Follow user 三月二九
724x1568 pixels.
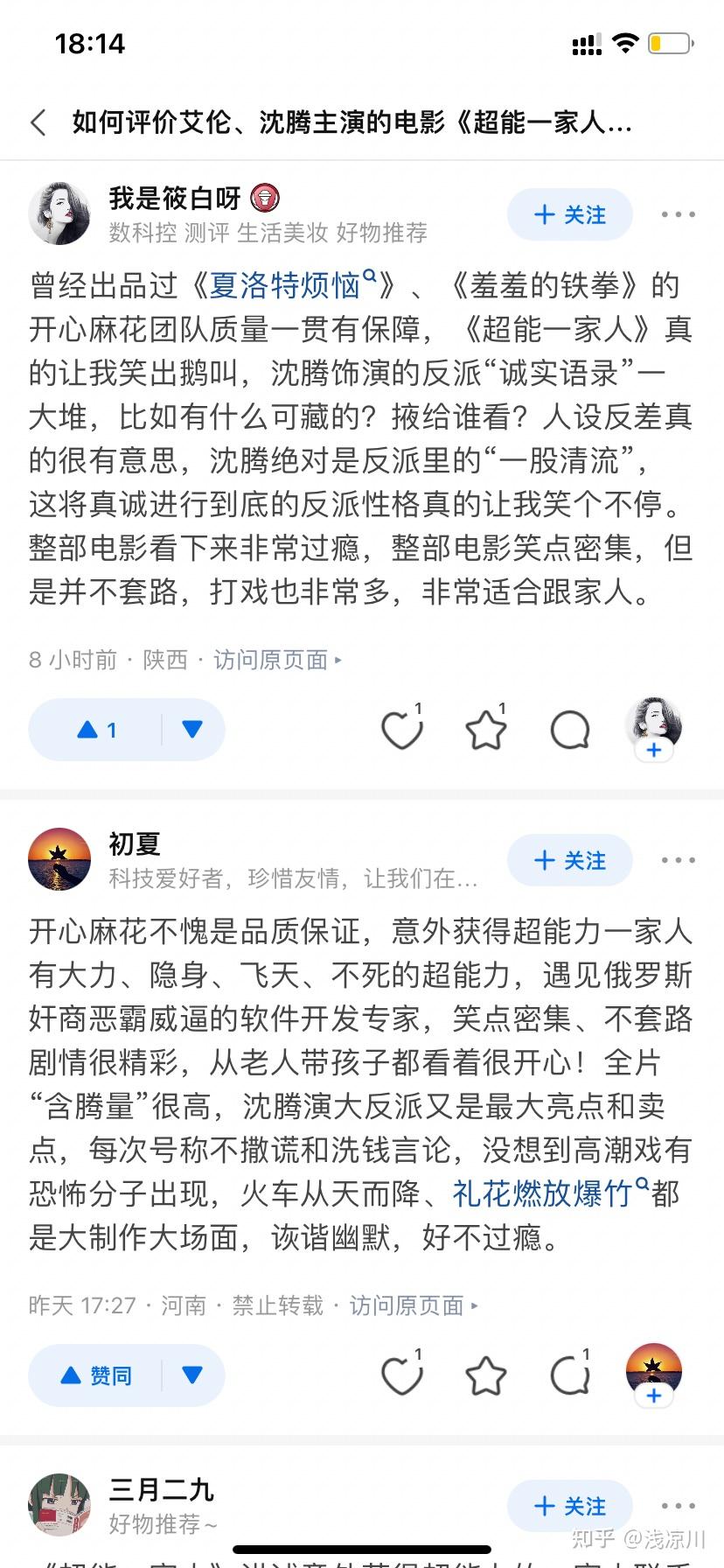tap(569, 1506)
